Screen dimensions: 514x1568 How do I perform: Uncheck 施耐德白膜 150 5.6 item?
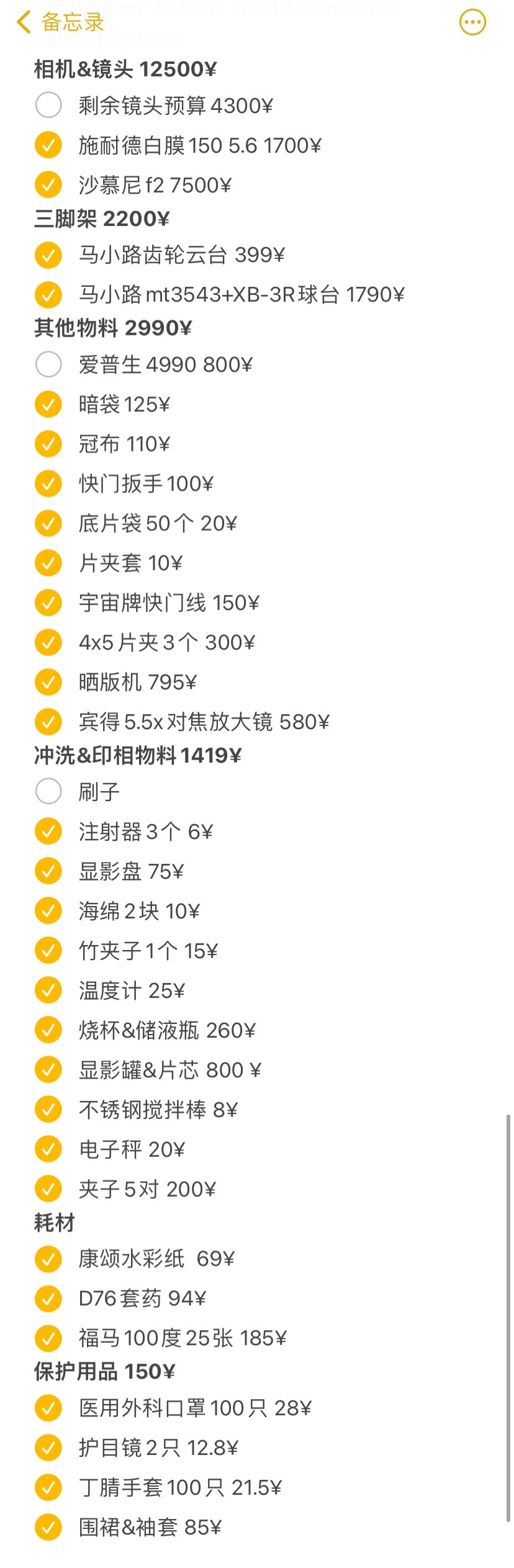pyautogui.click(x=48, y=145)
